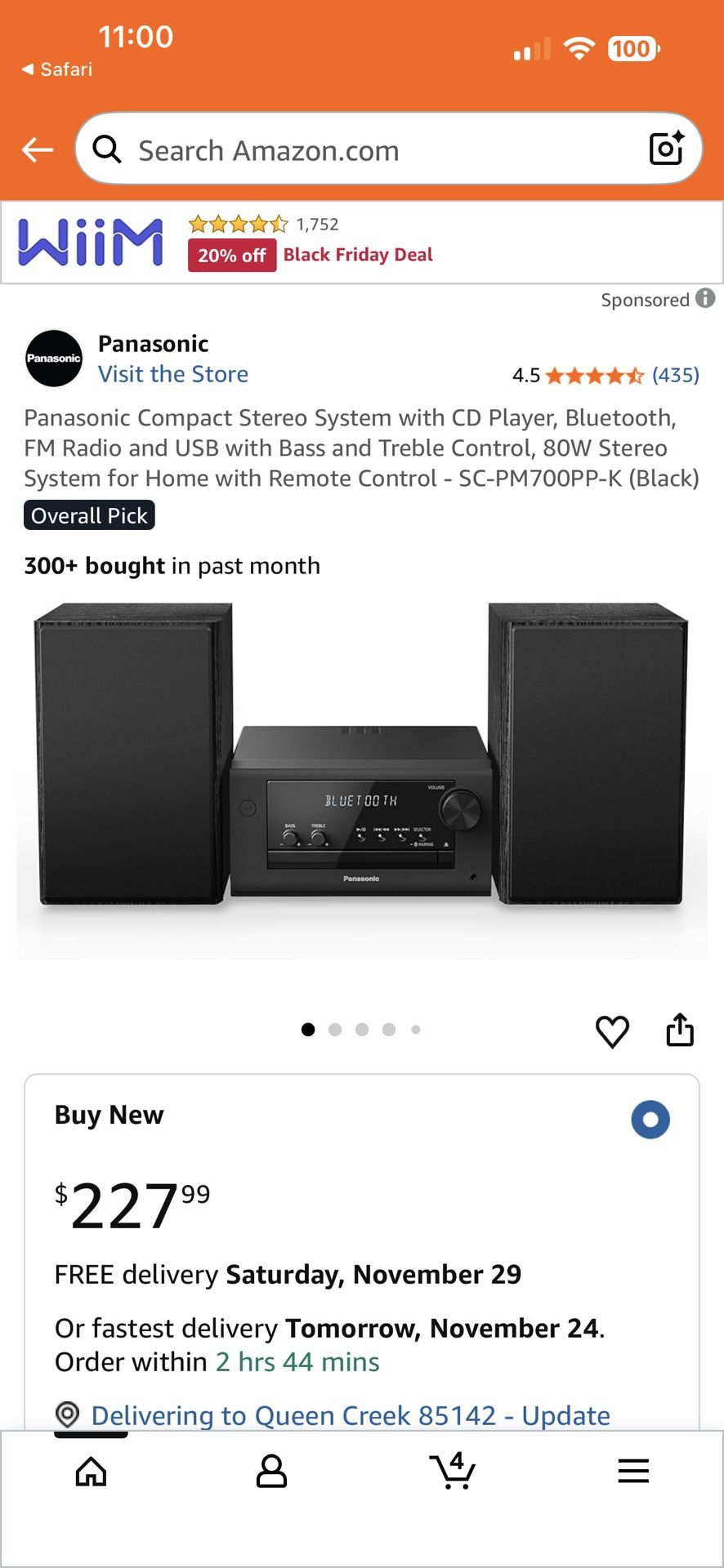Tap the back arrow to return
This screenshot has height=1568, width=724.
tap(36, 149)
